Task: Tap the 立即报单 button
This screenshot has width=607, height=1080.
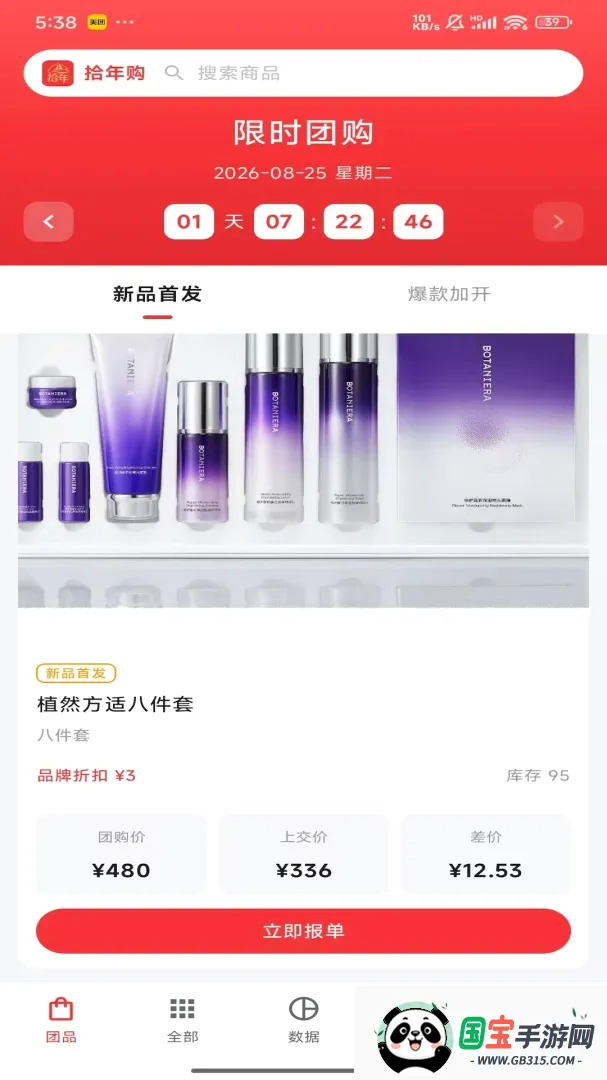Action: point(303,931)
